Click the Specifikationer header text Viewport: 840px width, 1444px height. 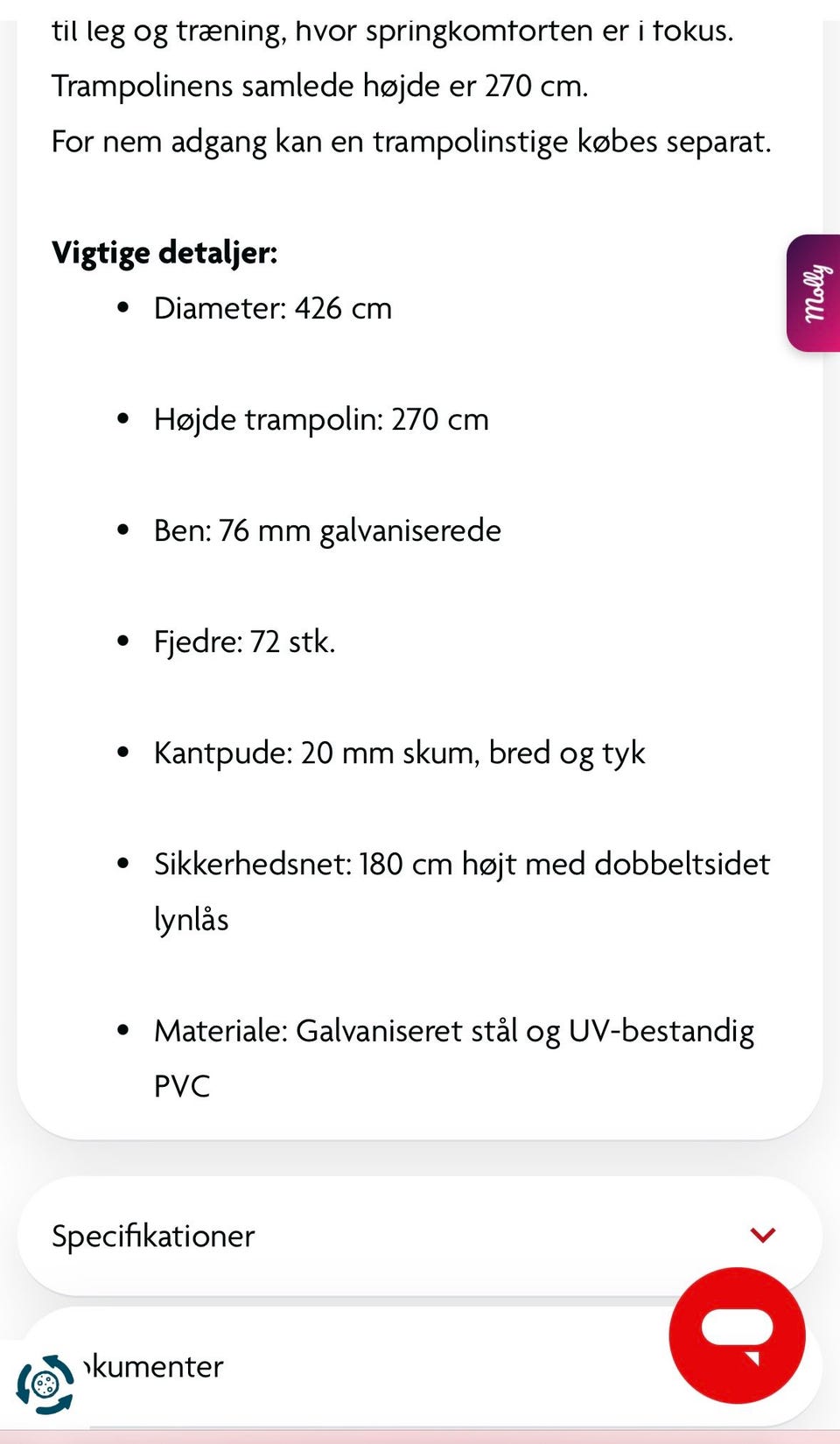152,1236
